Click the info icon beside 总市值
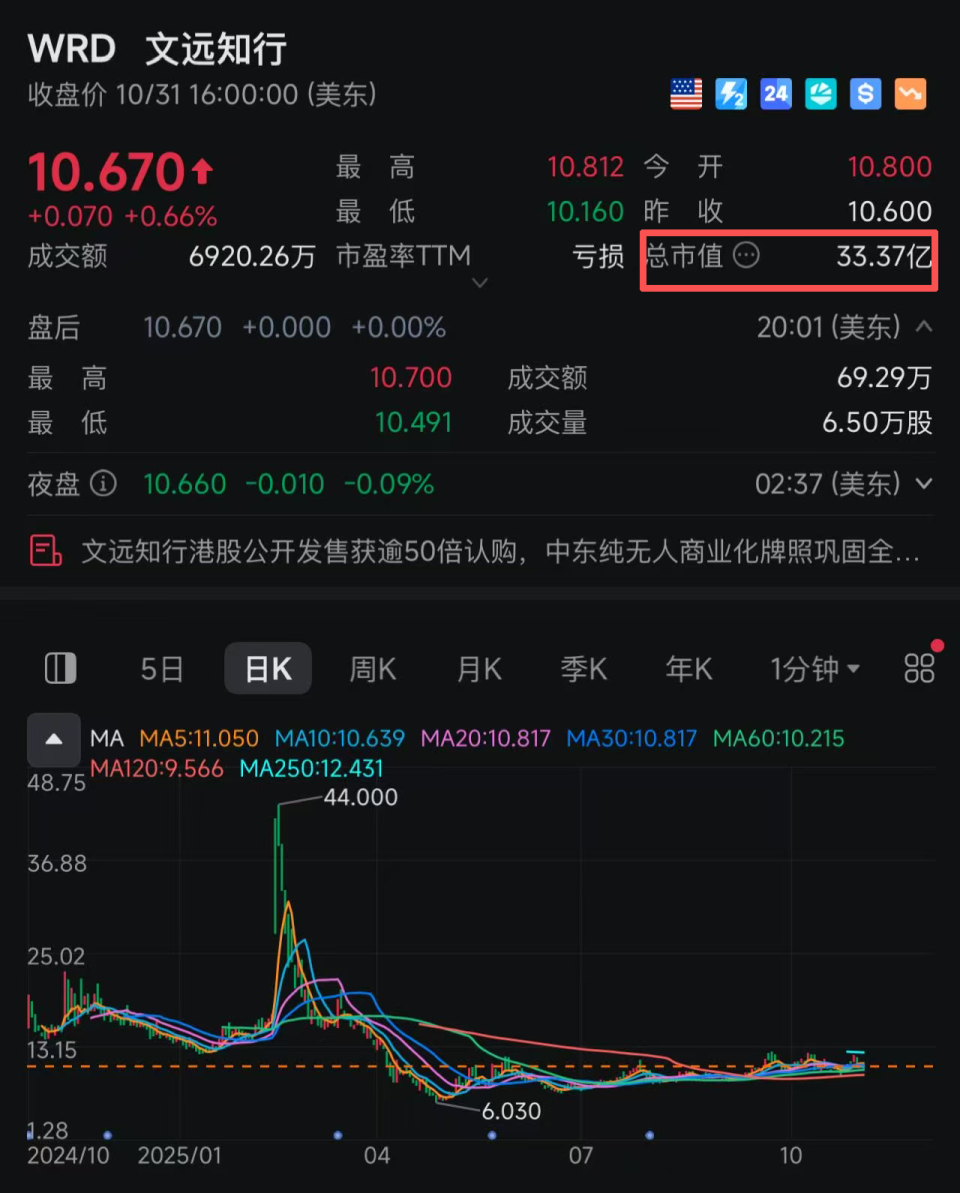960x1193 pixels. [745, 256]
